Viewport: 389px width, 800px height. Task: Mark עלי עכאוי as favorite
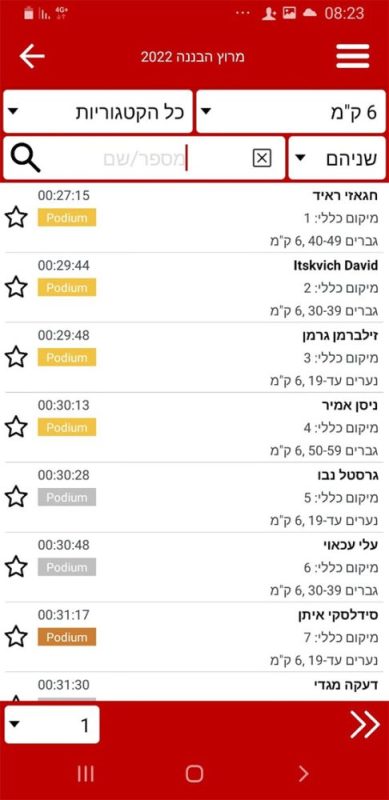tap(16, 566)
